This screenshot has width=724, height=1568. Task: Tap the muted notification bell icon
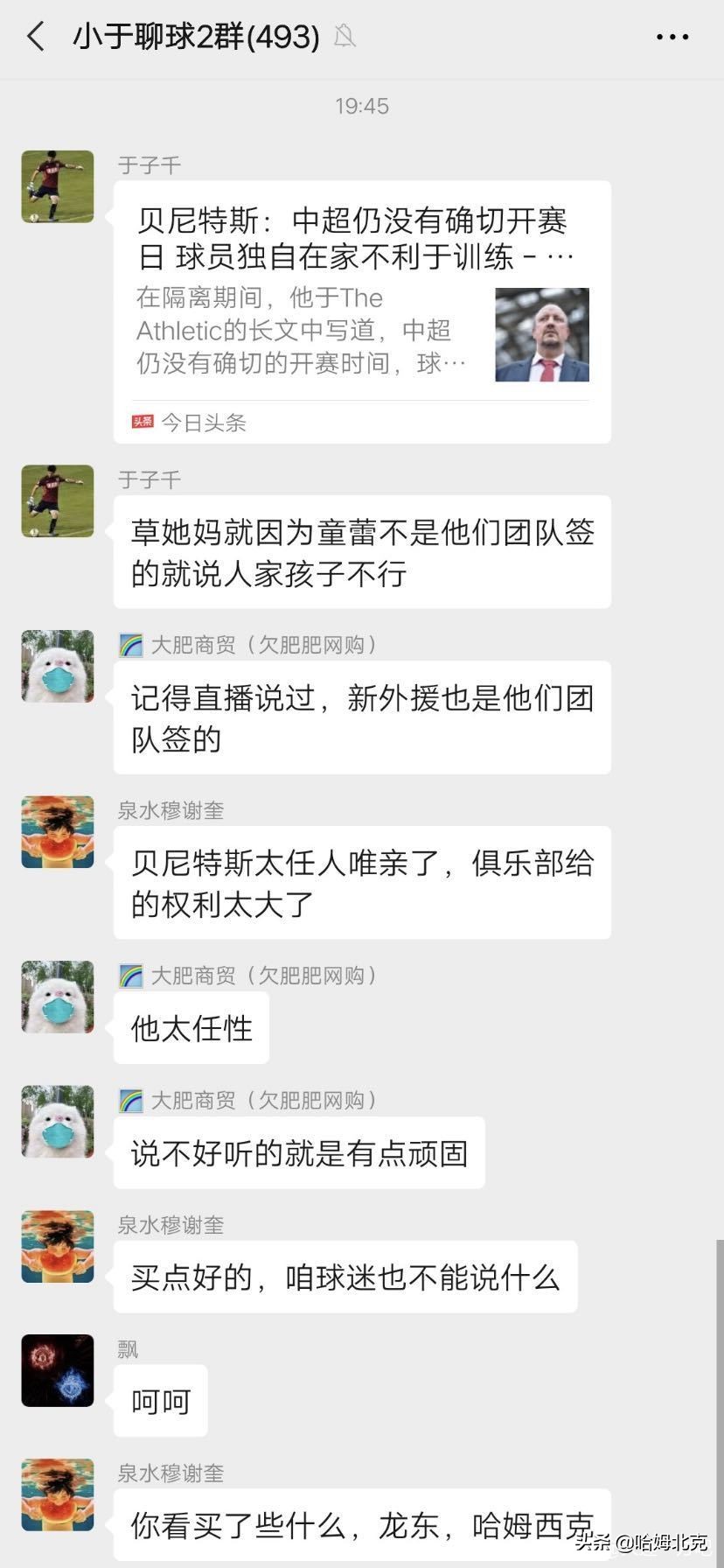[x=344, y=37]
